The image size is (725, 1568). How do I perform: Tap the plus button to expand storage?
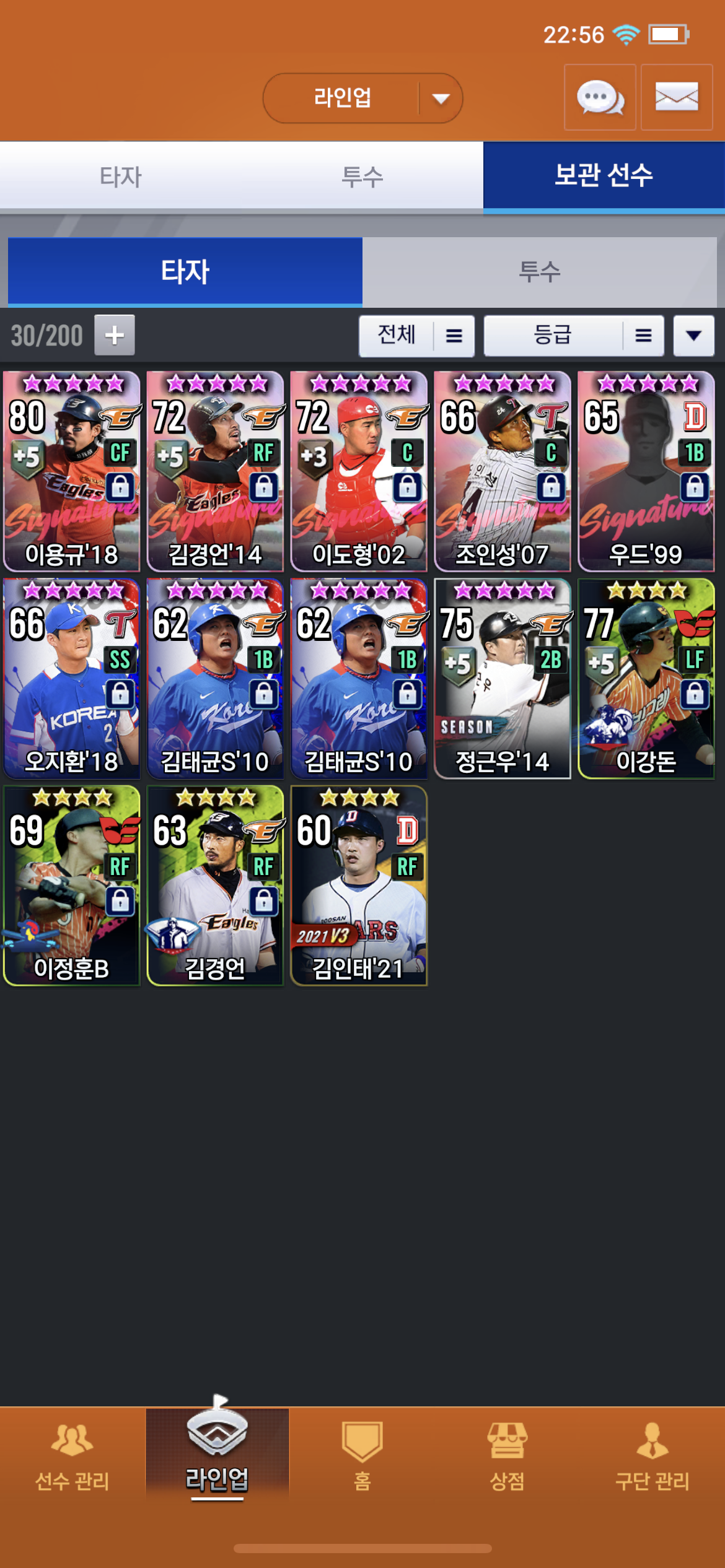click(x=115, y=335)
